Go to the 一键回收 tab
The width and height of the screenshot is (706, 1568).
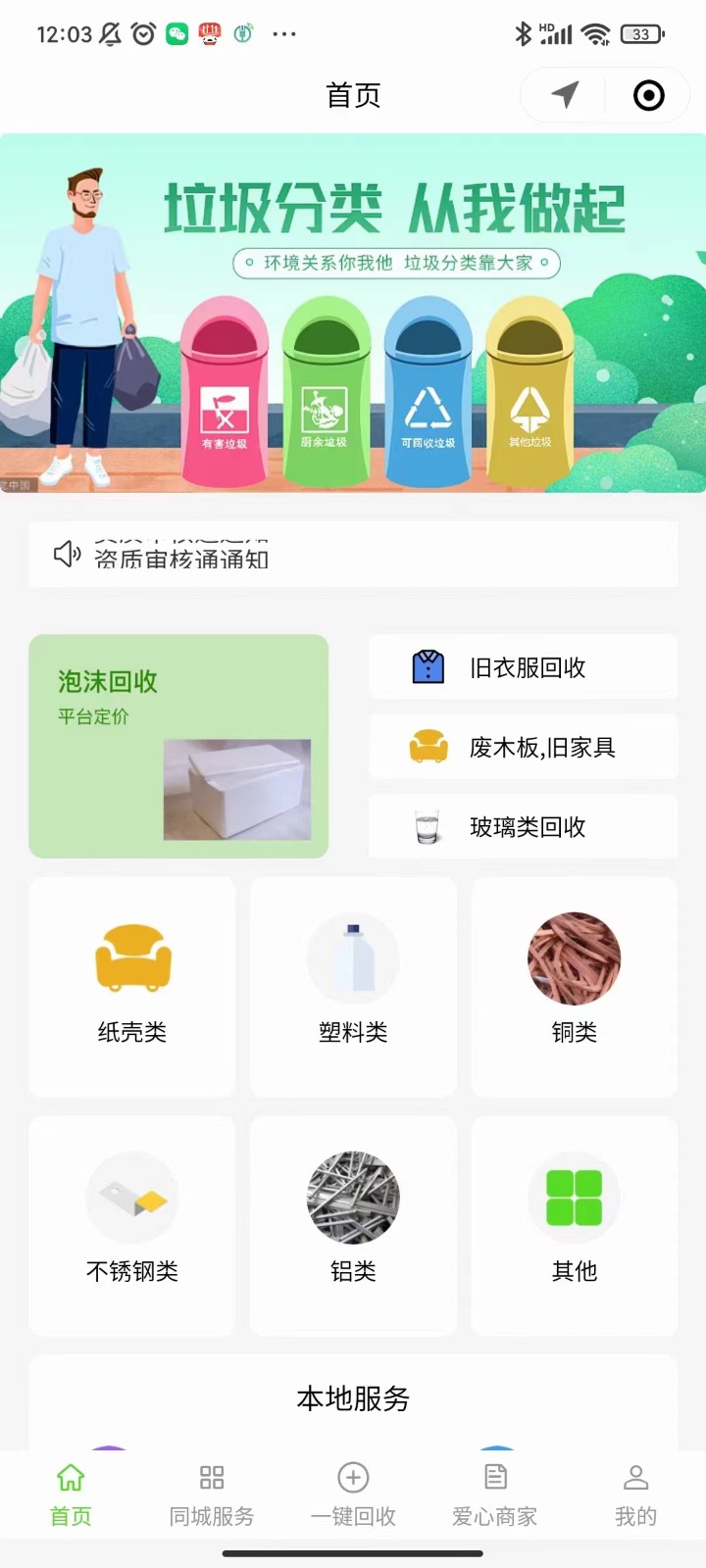pos(353,1495)
